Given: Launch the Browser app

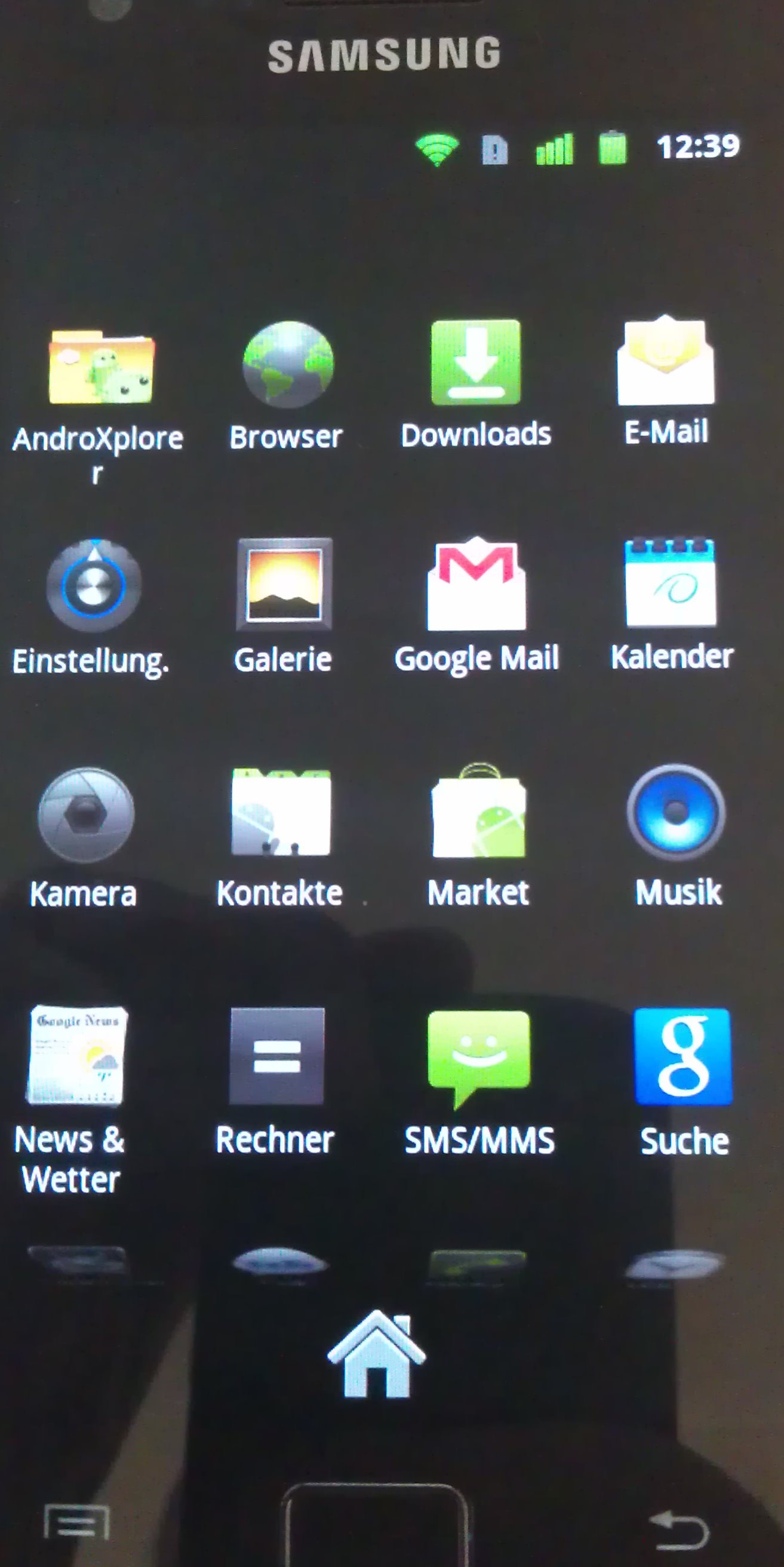Looking at the screenshot, I should (287, 365).
